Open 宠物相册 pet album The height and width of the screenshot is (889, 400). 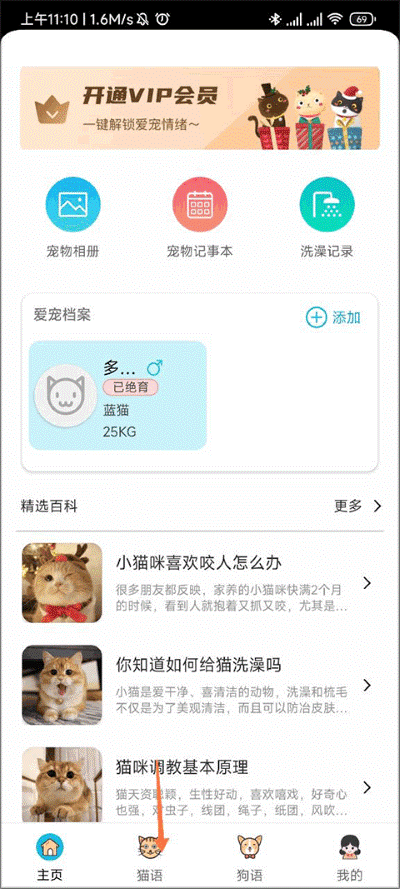73,217
